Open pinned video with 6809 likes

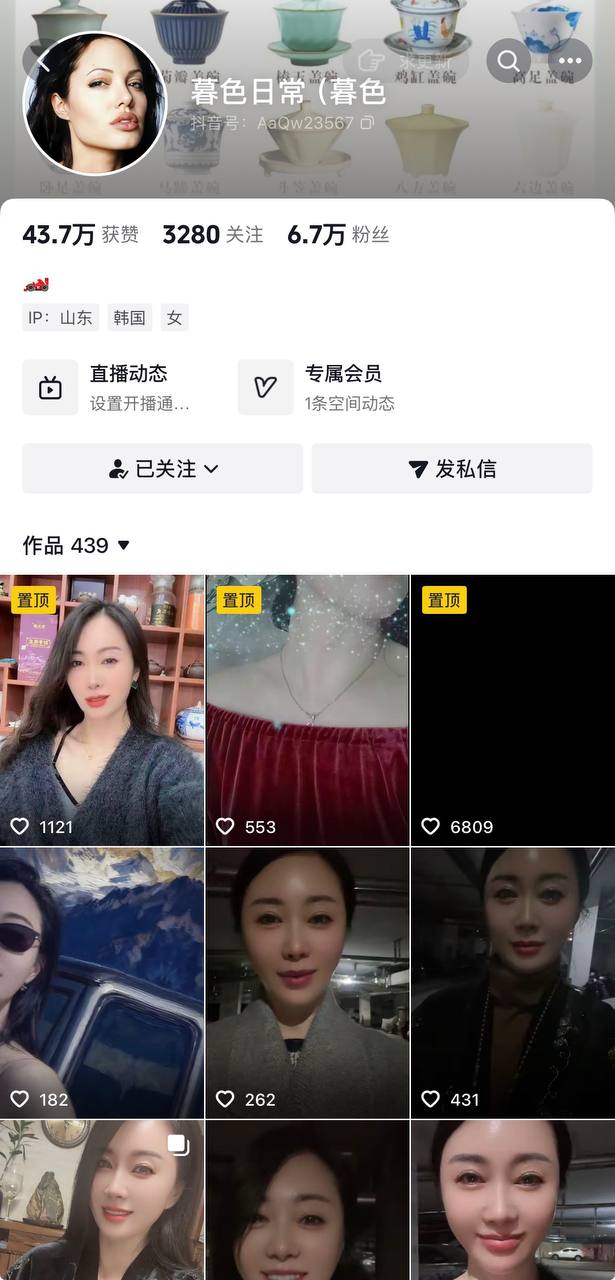(x=513, y=710)
